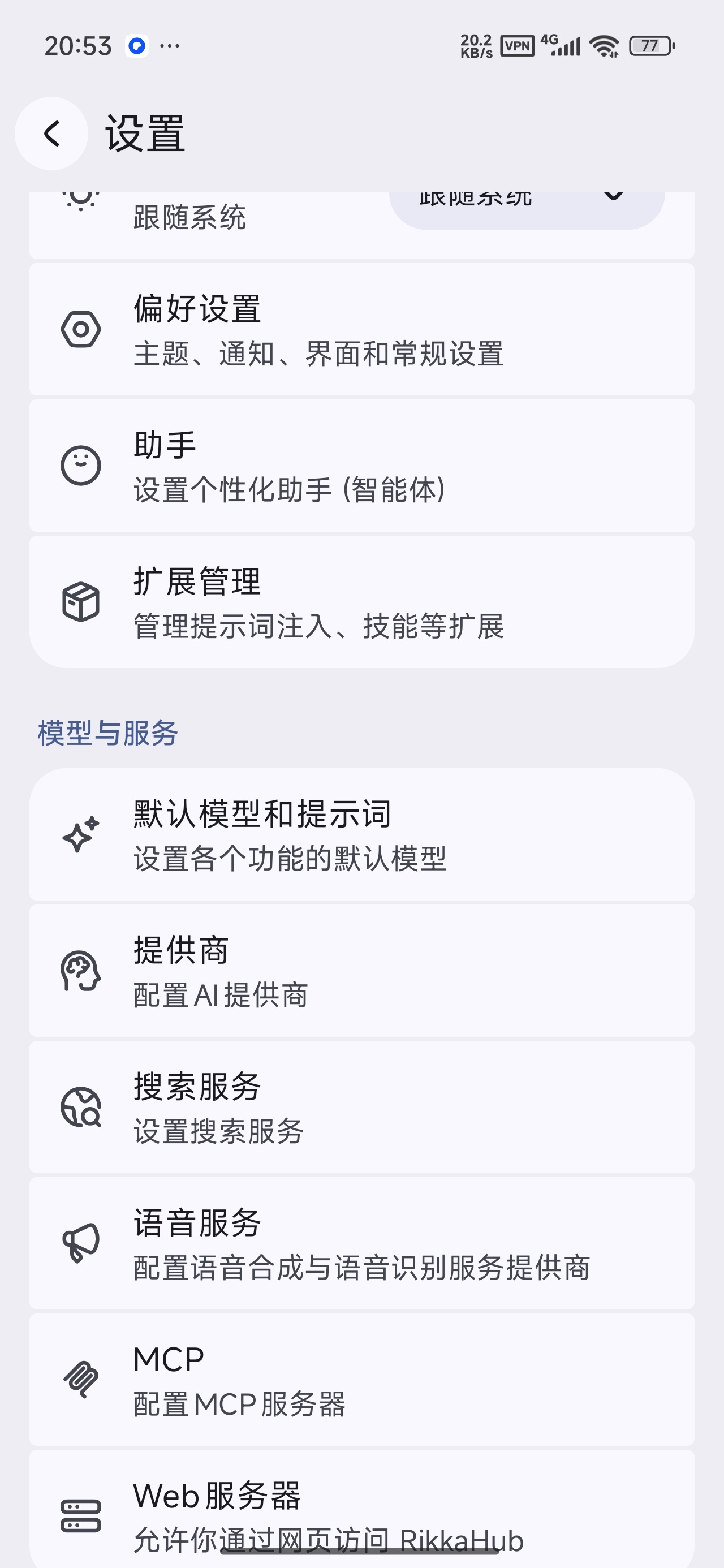Open 扩展管理 extension management

(361, 602)
